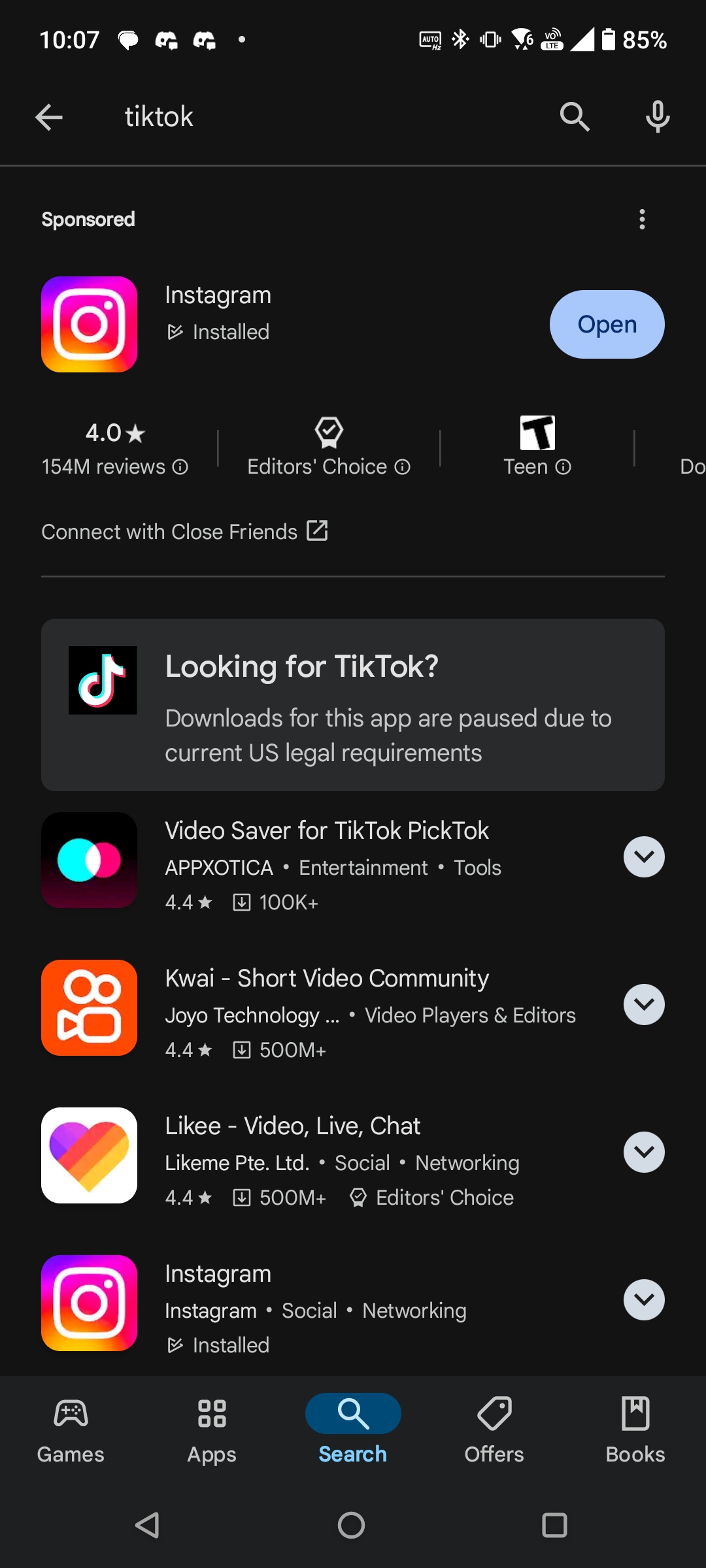Open the installed Instagram app
The height and width of the screenshot is (1568, 706).
[x=607, y=325]
